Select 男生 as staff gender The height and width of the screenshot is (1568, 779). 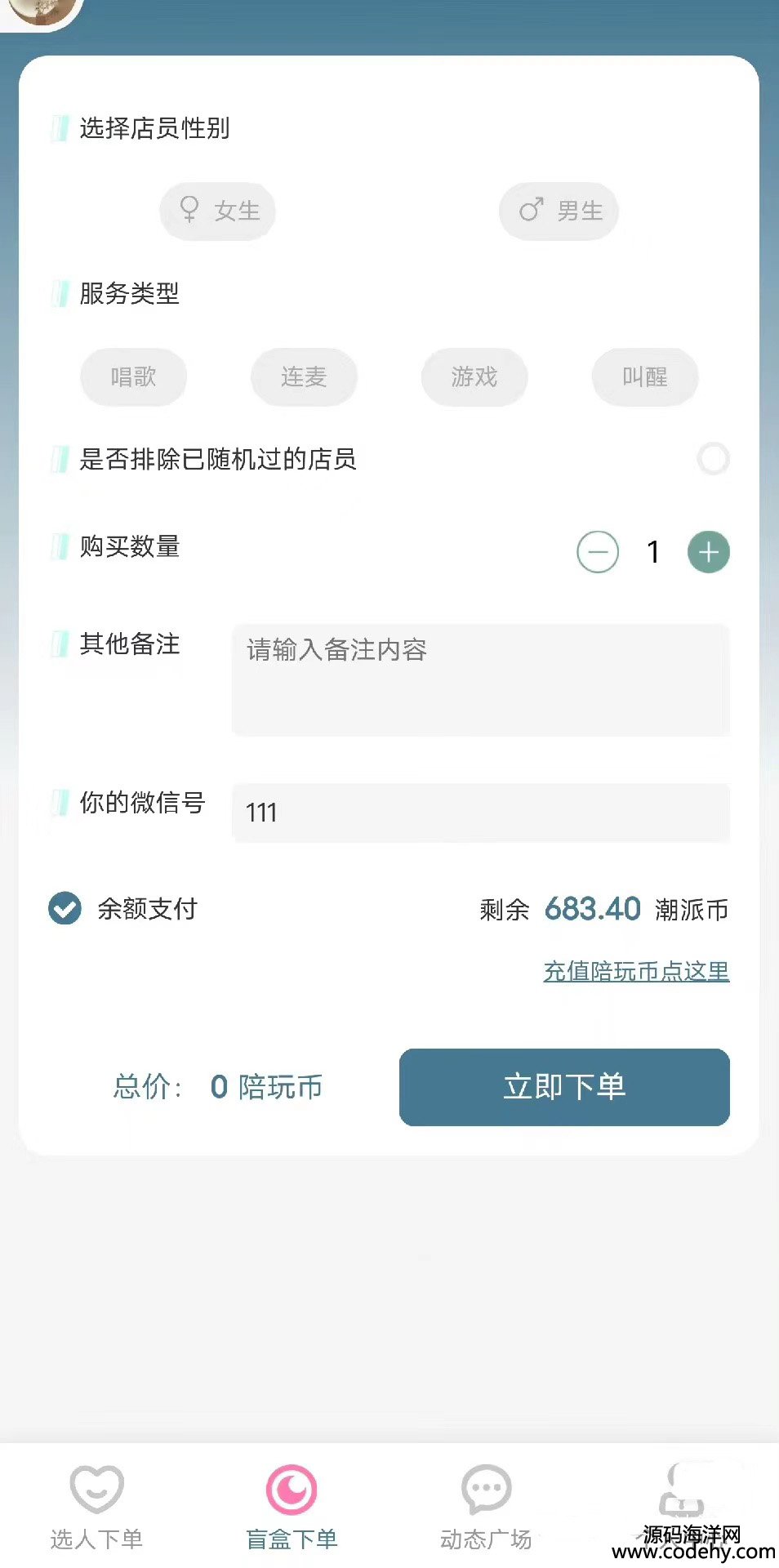(x=559, y=212)
